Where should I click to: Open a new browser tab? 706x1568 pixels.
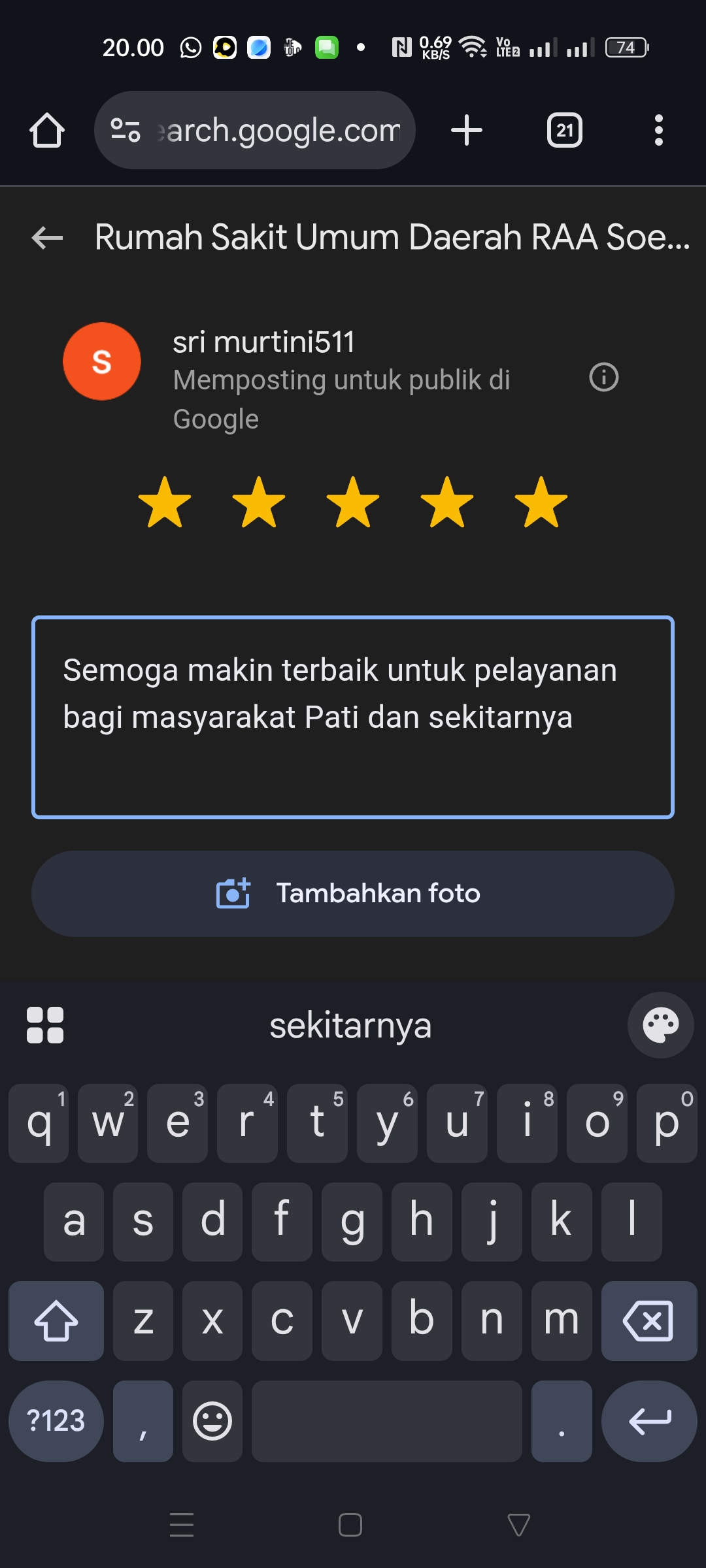(x=467, y=130)
